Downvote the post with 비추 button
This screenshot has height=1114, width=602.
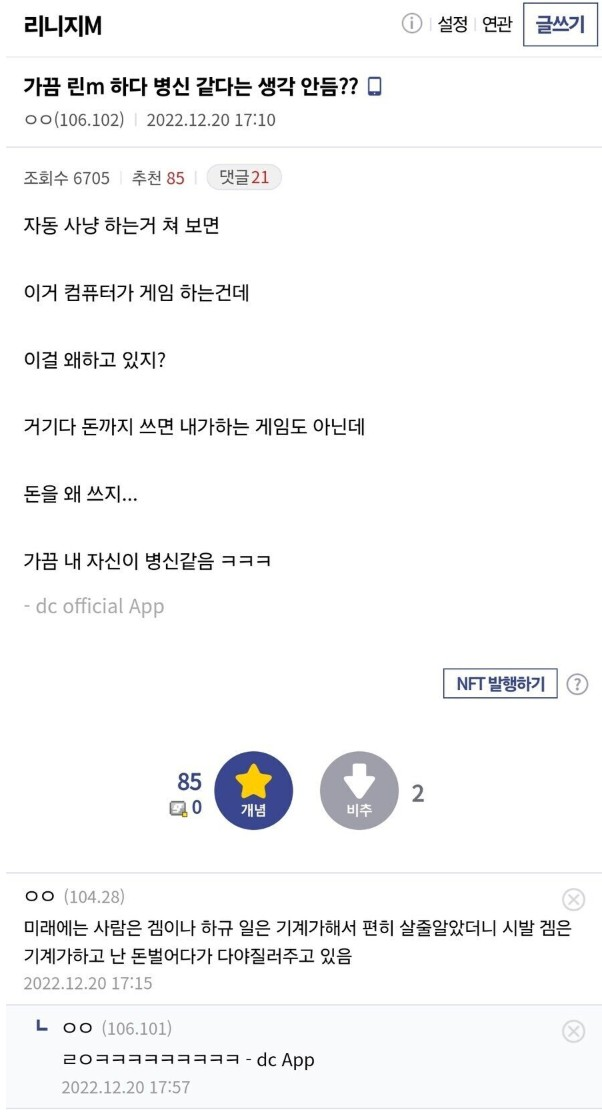pos(359,791)
